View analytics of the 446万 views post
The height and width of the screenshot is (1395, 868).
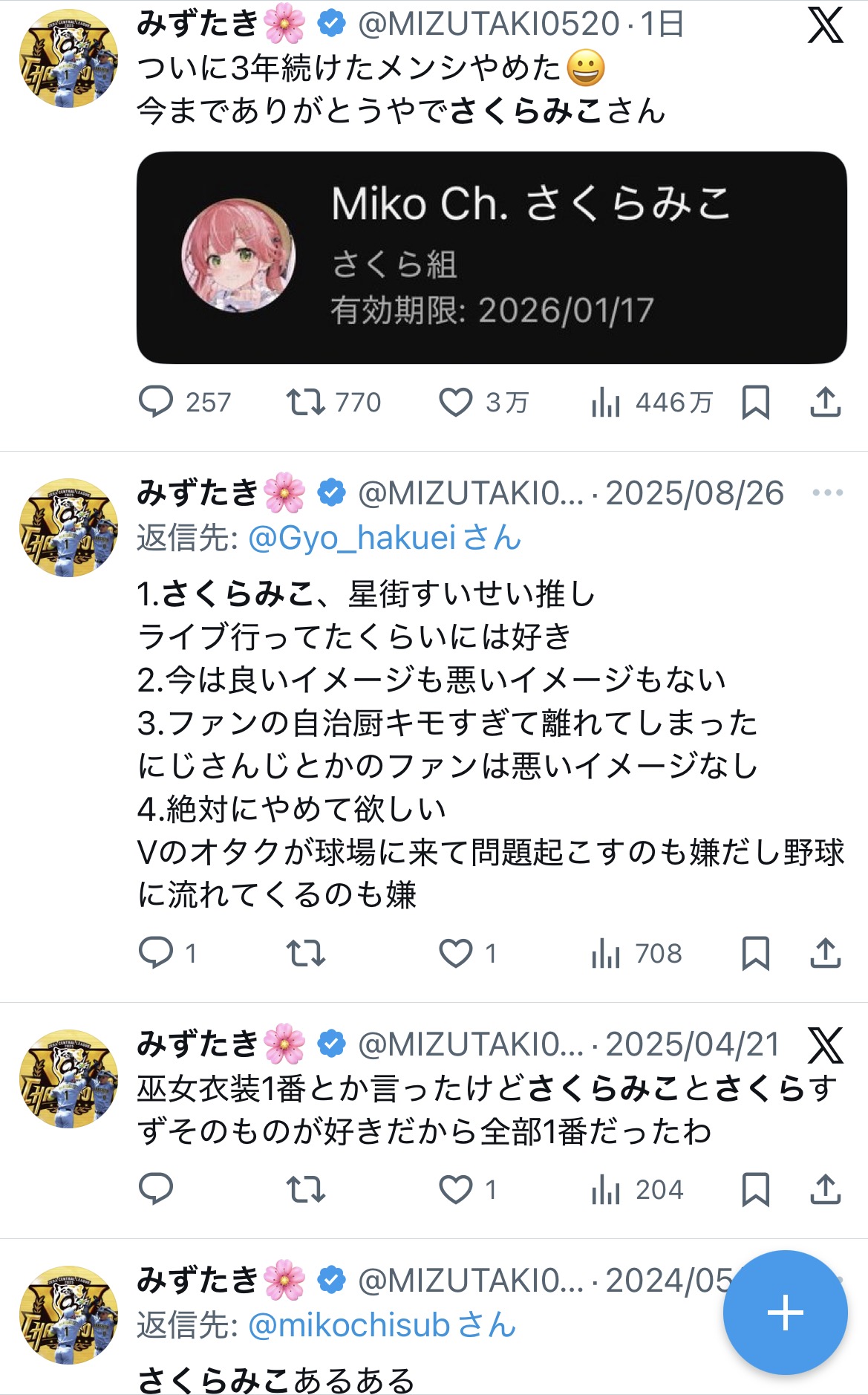pos(606,403)
